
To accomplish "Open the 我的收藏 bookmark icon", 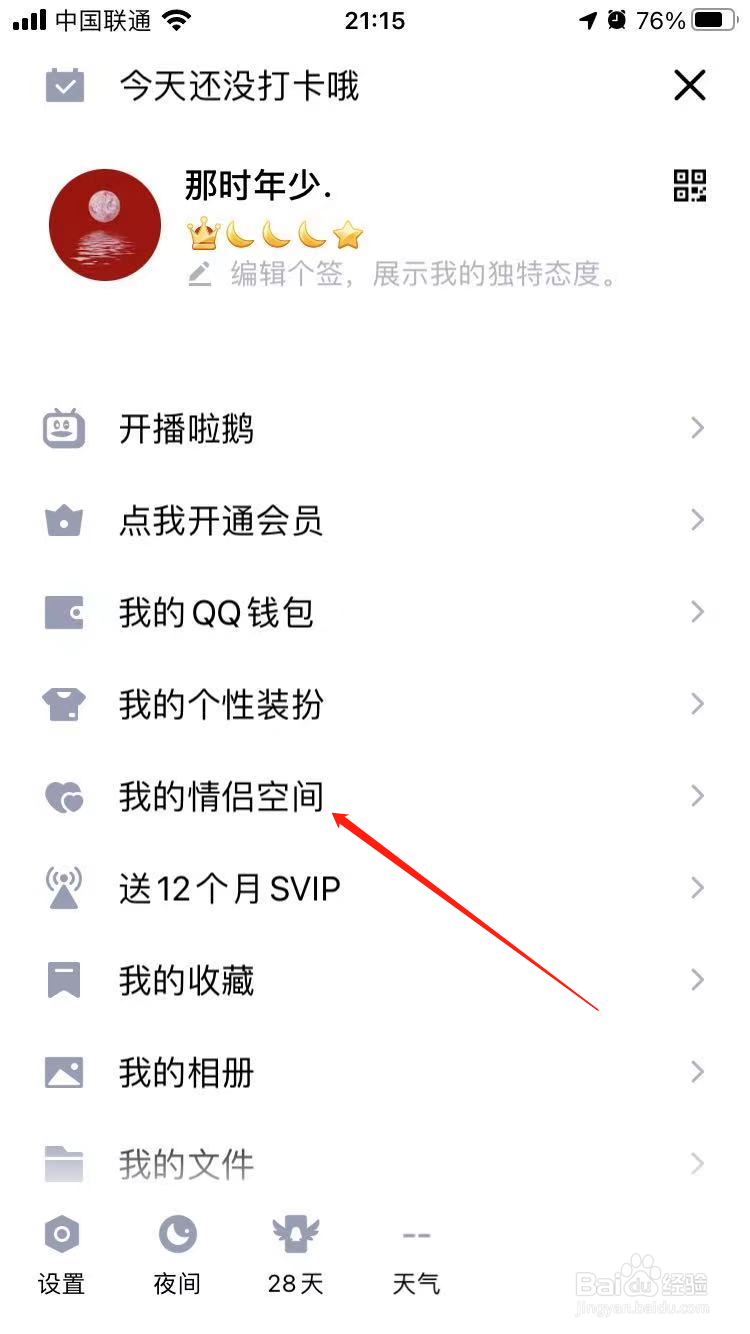I will click(x=63, y=980).
